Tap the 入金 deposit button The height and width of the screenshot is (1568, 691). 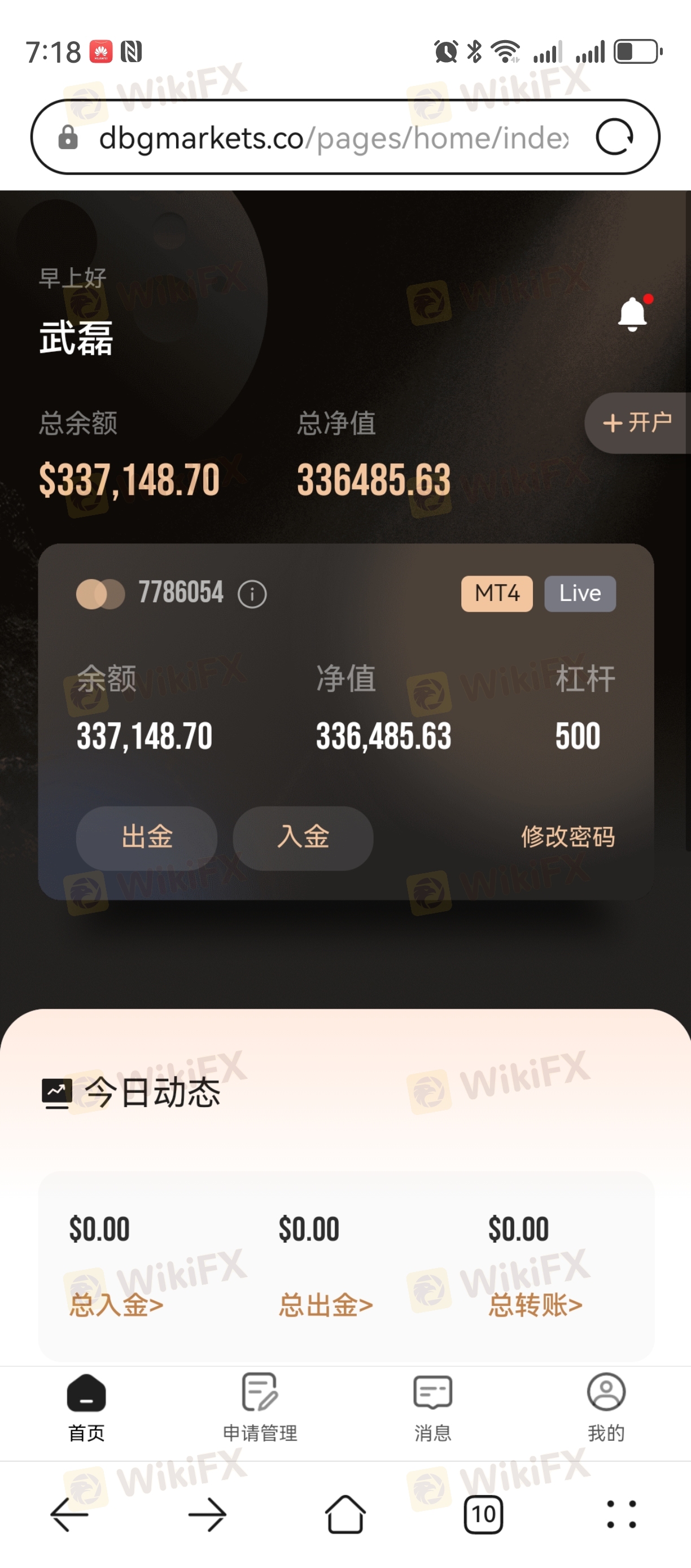click(303, 838)
